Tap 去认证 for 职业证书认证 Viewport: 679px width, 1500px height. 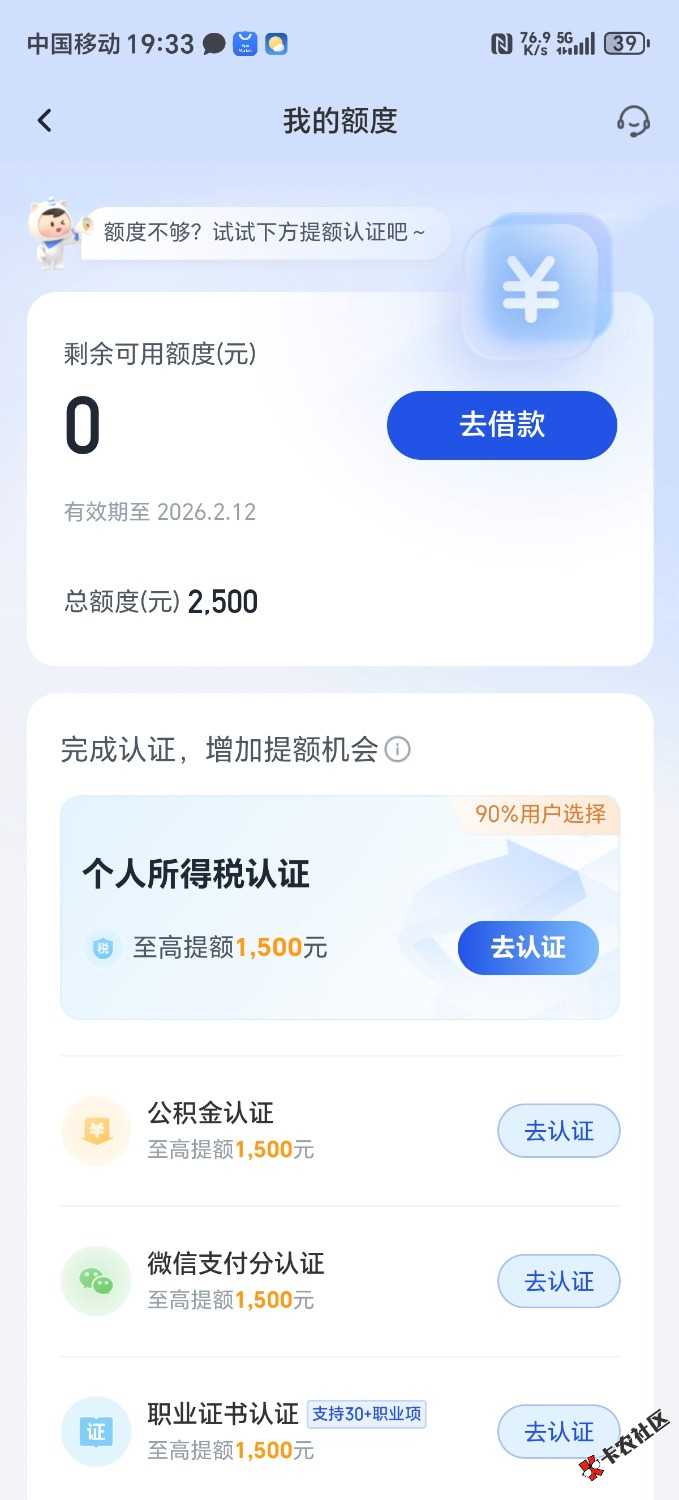559,1432
